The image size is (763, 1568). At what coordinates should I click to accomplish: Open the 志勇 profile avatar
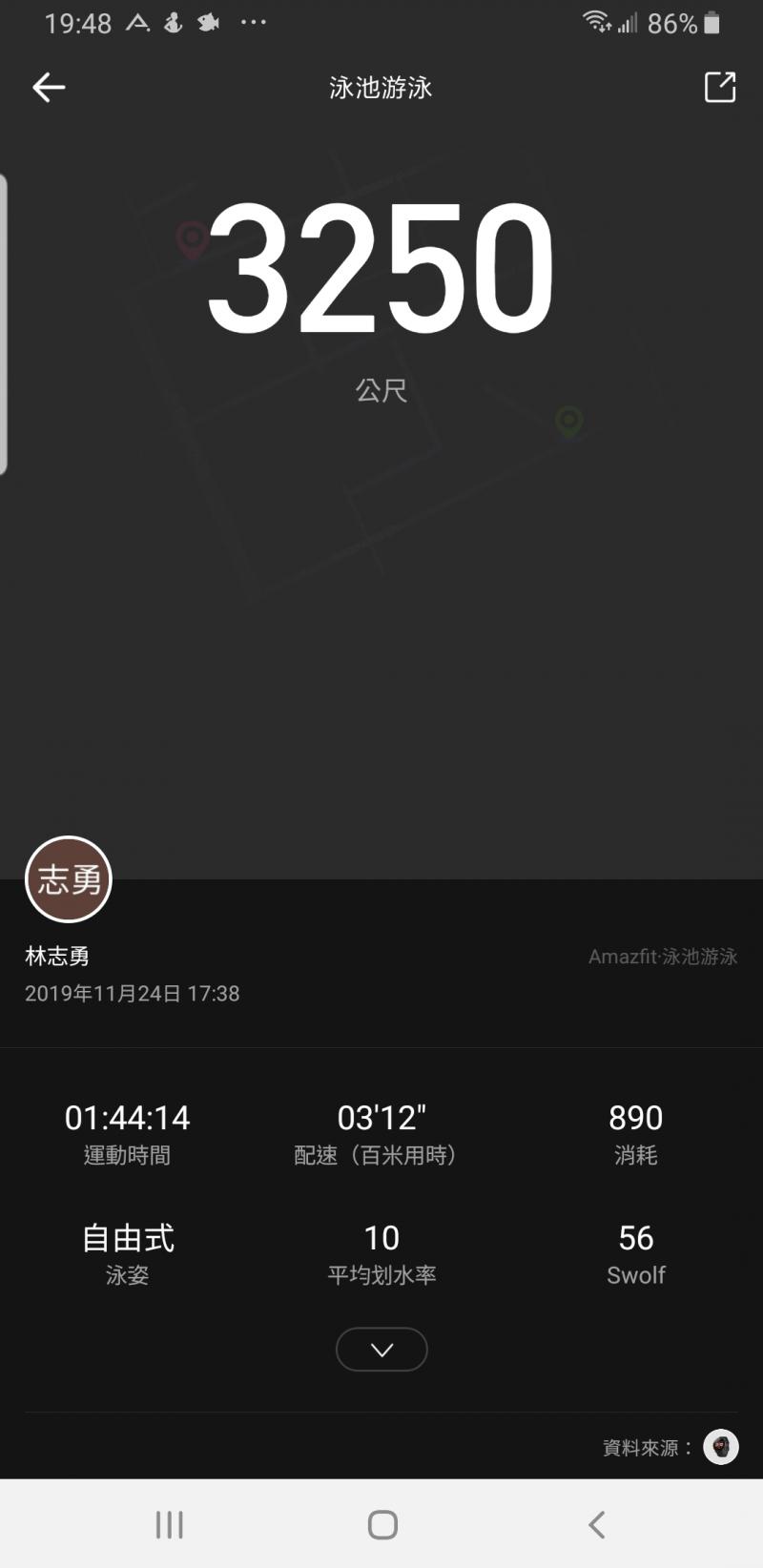69,879
